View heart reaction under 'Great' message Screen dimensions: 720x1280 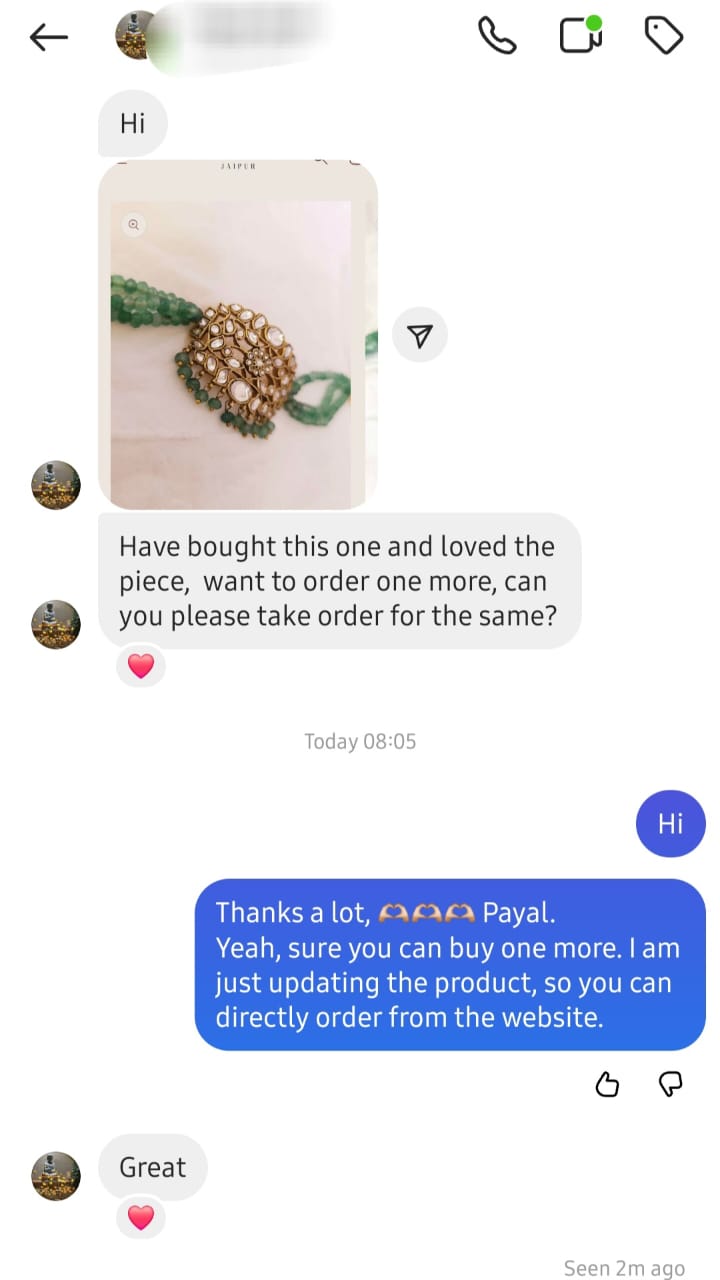[x=141, y=1217]
